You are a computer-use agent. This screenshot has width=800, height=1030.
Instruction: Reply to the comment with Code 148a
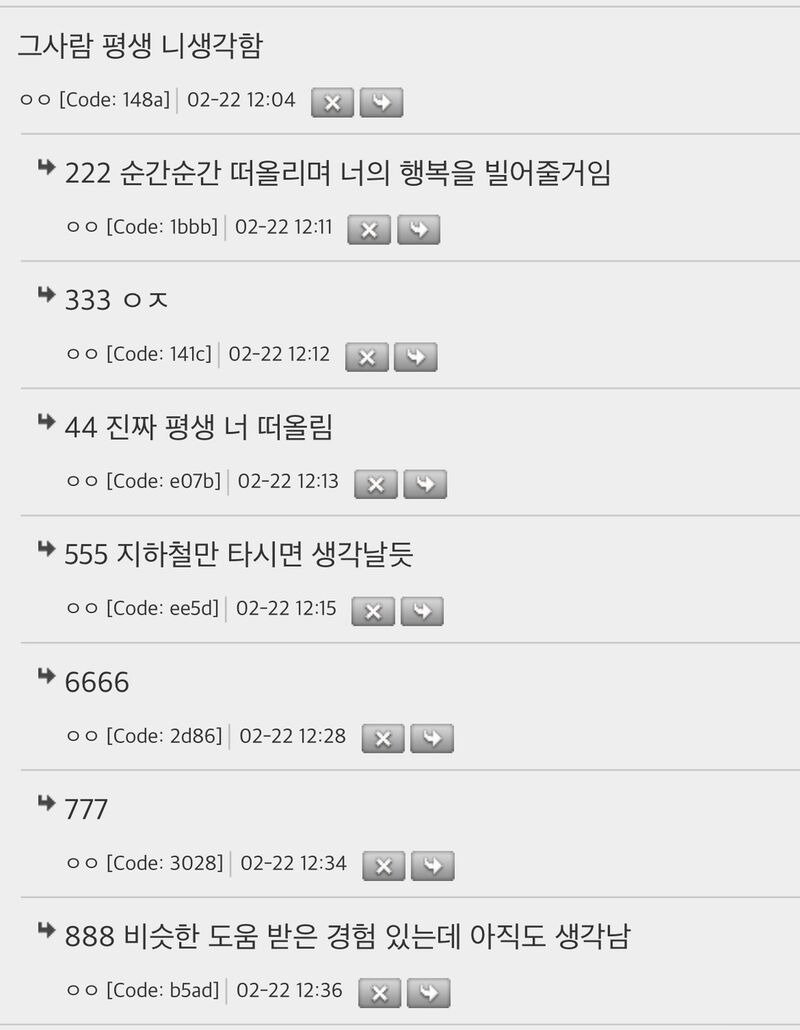point(381,102)
